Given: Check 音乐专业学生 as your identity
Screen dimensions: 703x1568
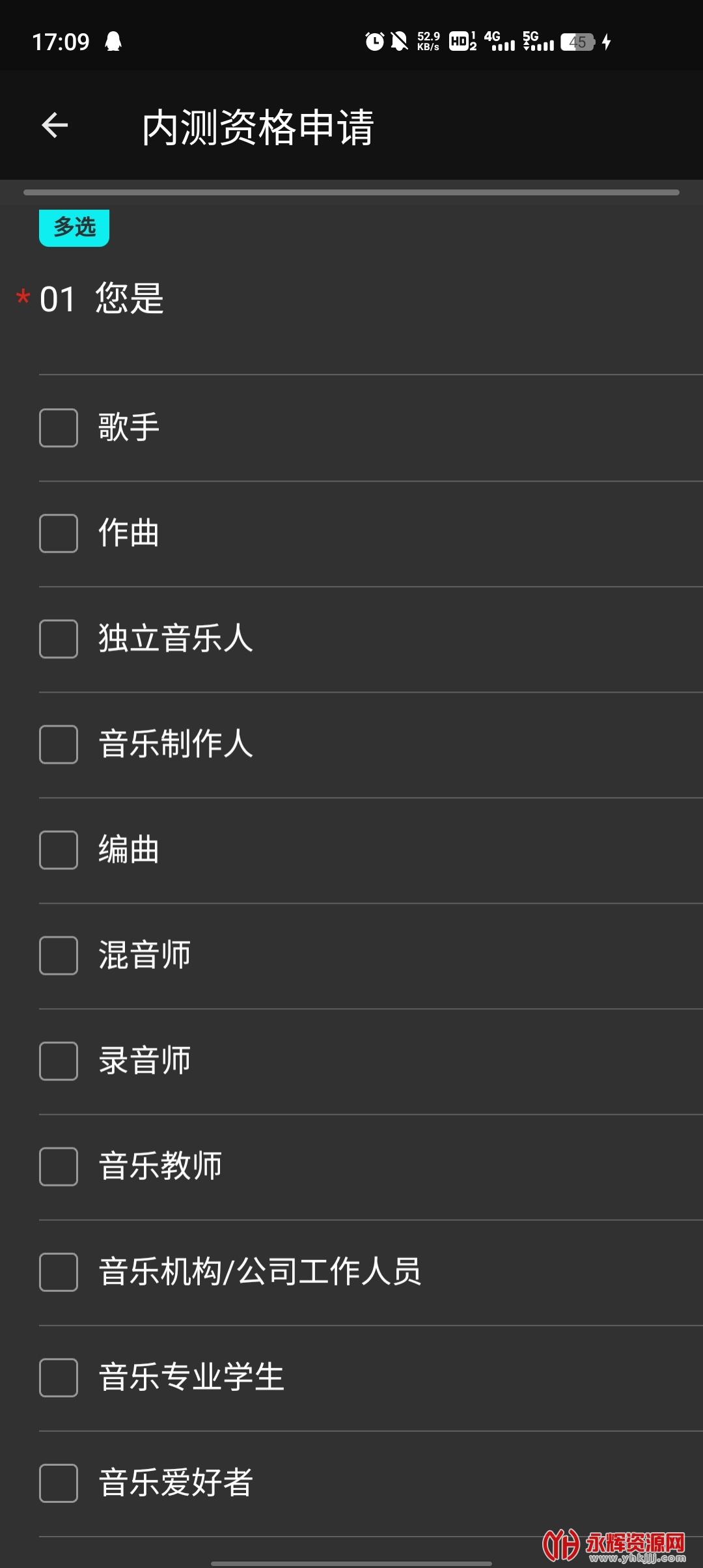Looking at the screenshot, I should (x=59, y=1377).
